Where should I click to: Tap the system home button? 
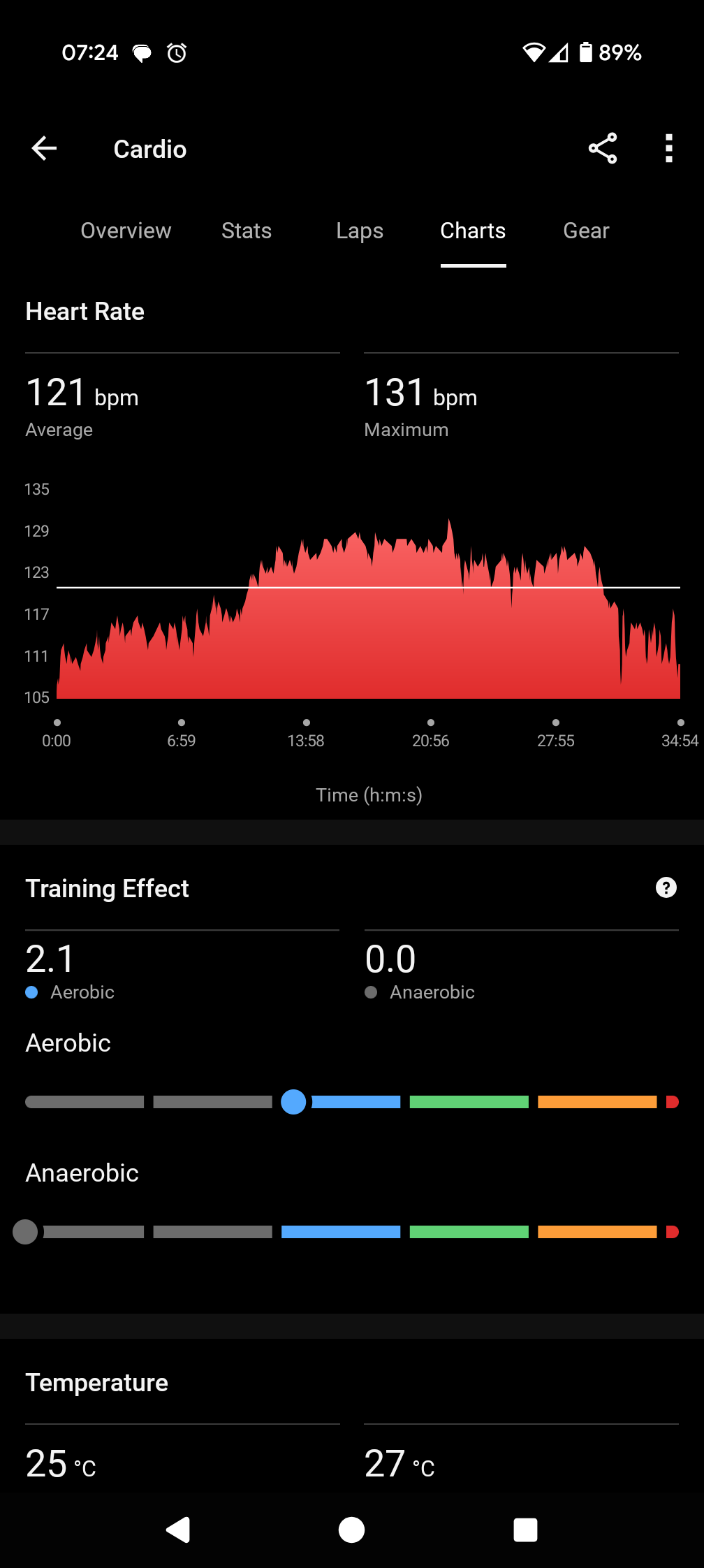point(351,1530)
